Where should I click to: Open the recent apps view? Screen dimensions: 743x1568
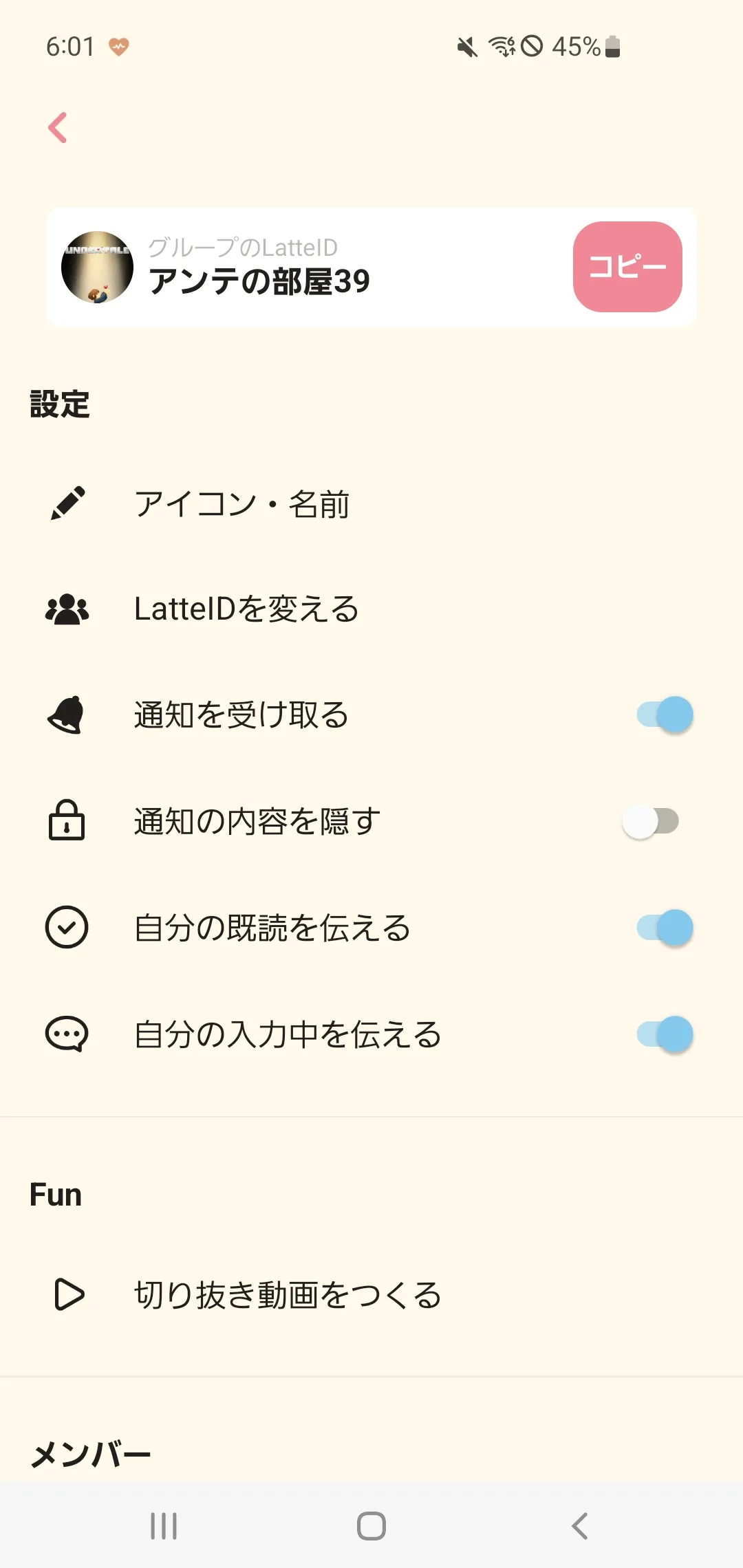164,1526
